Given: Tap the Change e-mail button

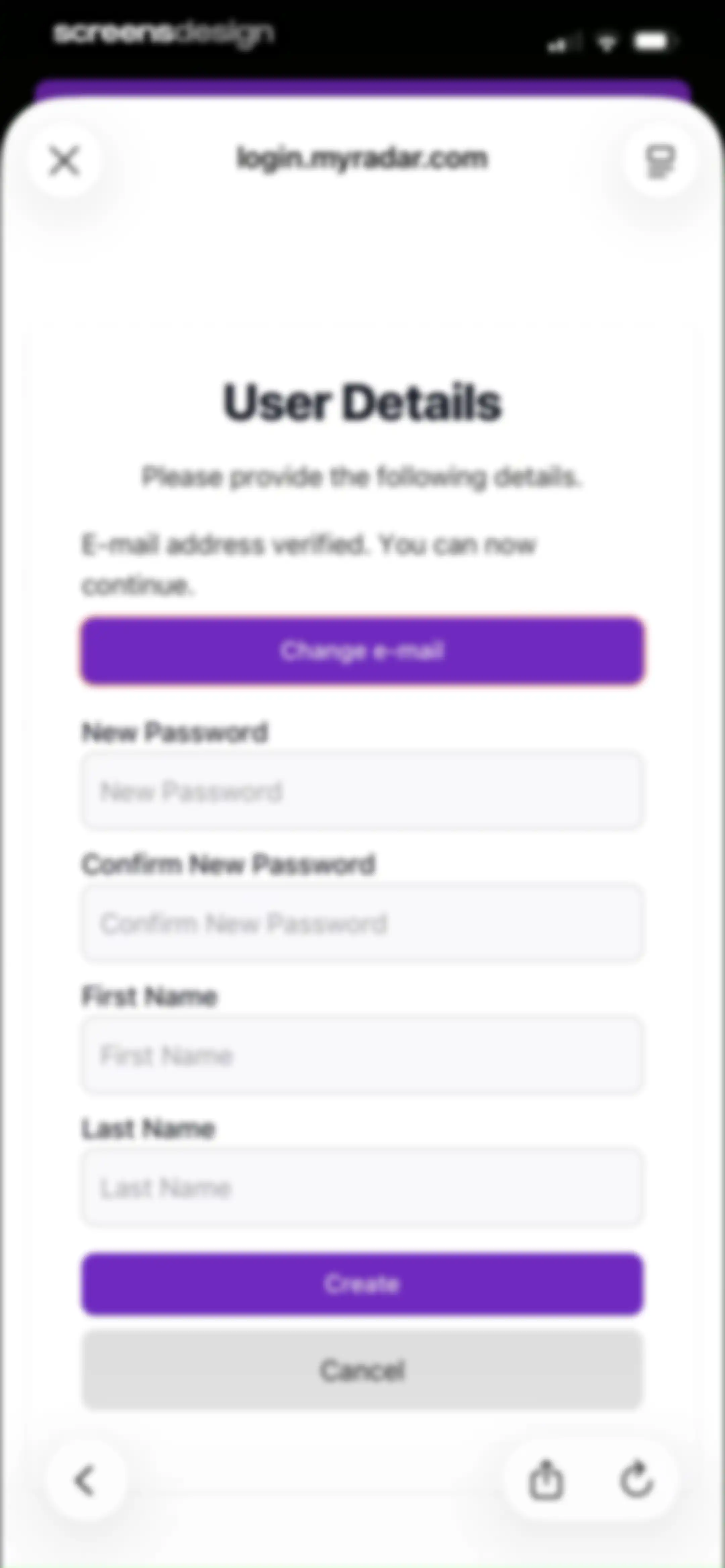Looking at the screenshot, I should (362, 651).
